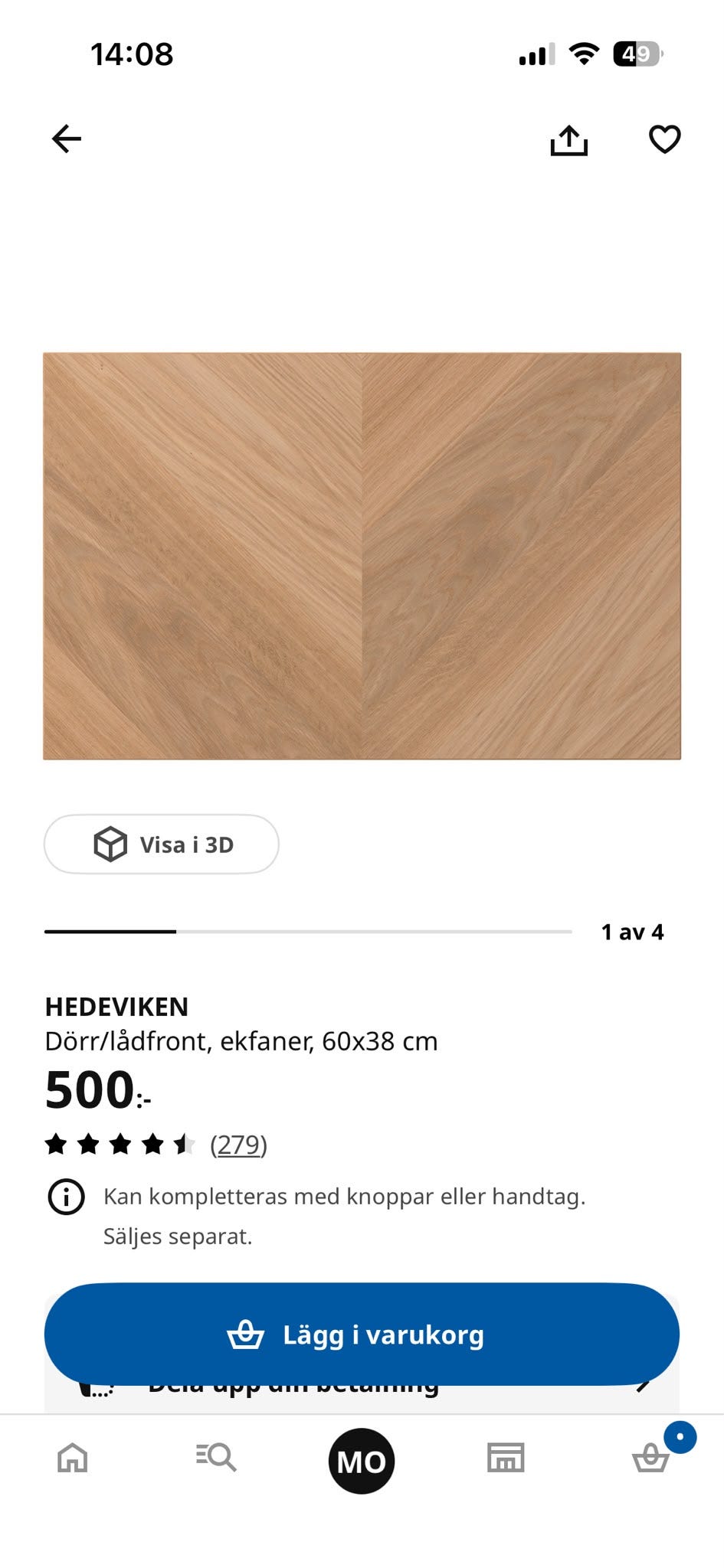The height and width of the screenshot is (1568, 724).
Task: Open the Home tab
Action: click(73, 1458)
